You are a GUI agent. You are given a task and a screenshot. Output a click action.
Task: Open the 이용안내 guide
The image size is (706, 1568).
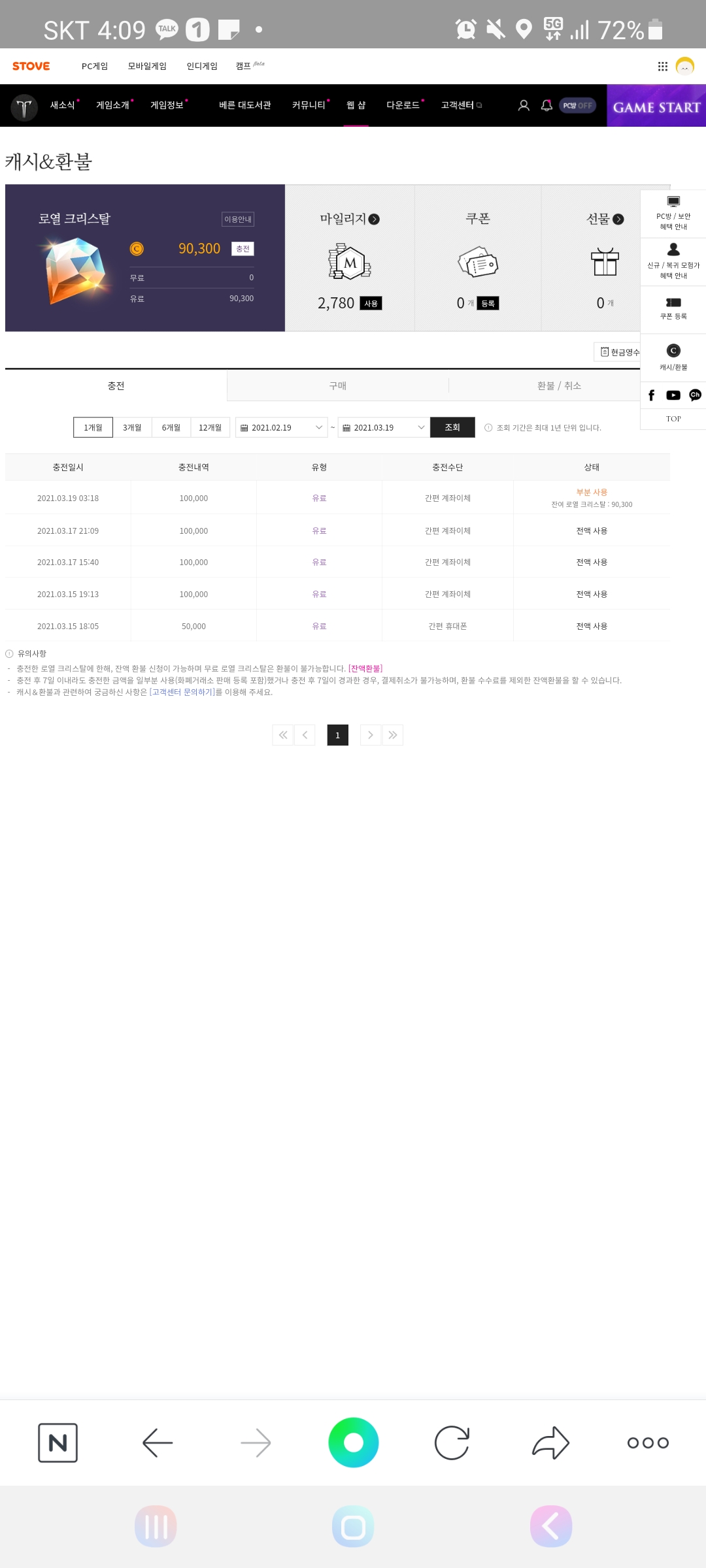(x=237, y=220)
